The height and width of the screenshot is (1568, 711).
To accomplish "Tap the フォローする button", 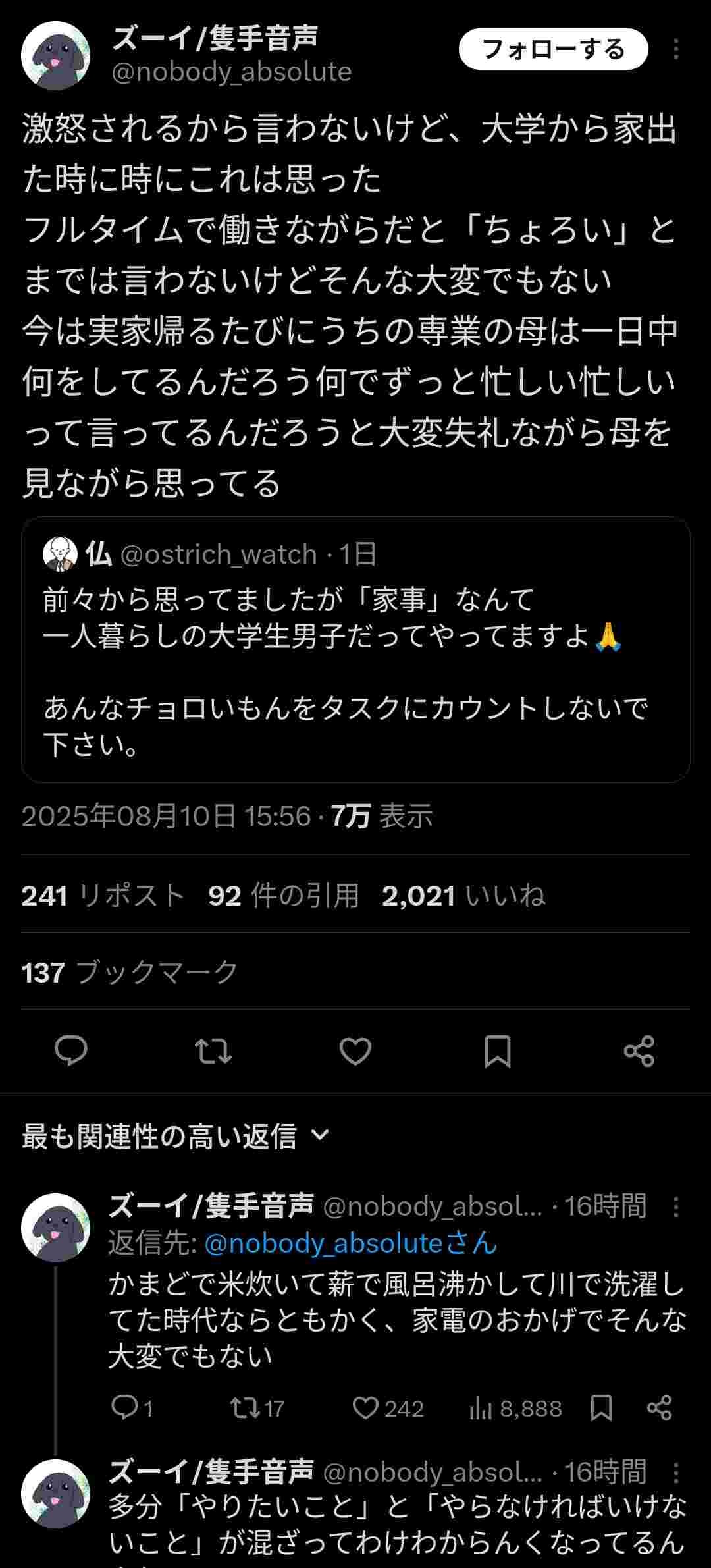I will click(553, 49).
